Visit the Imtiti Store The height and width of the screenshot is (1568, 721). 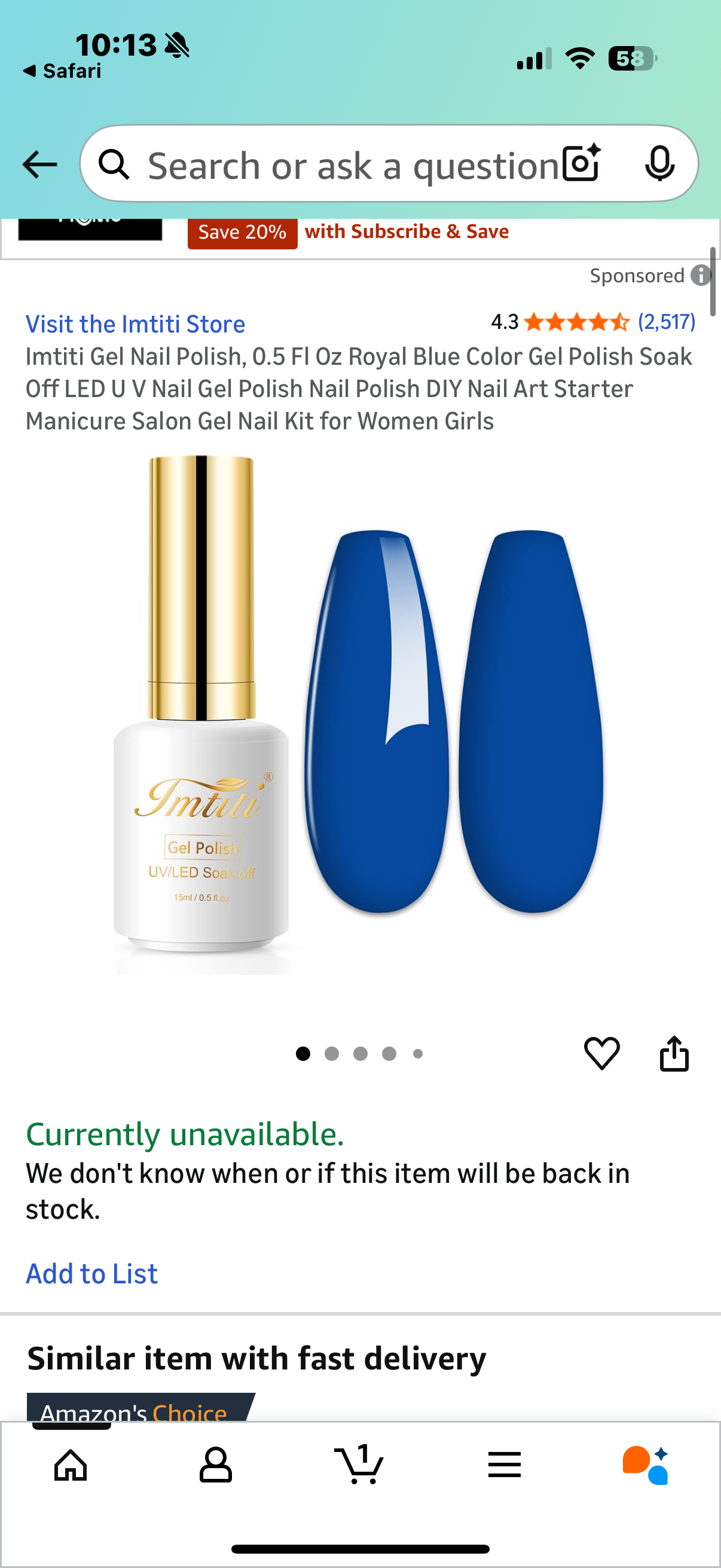pyautogui.click(x=135, y=324)
